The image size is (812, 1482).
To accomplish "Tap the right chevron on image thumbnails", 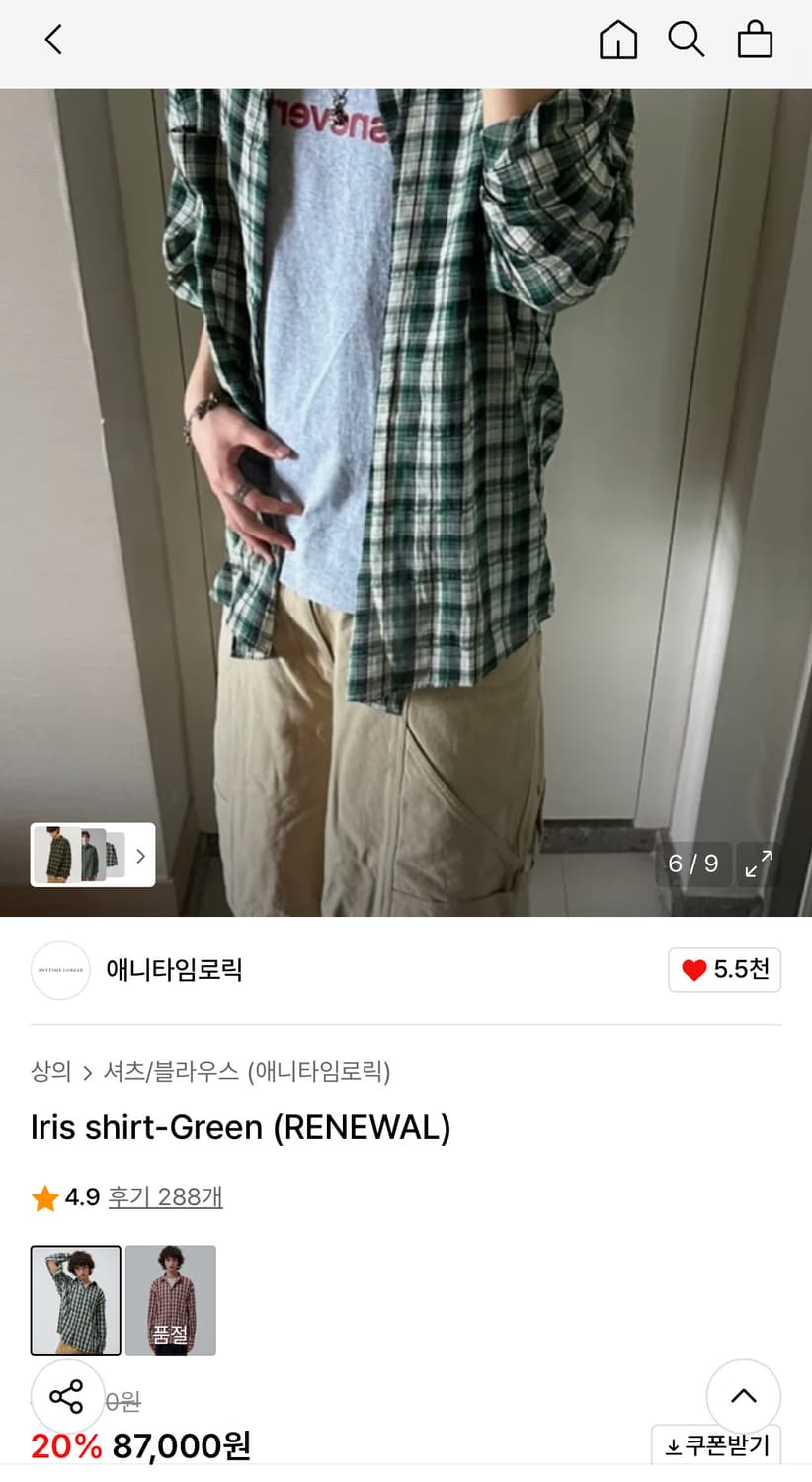I will point(141,856).
